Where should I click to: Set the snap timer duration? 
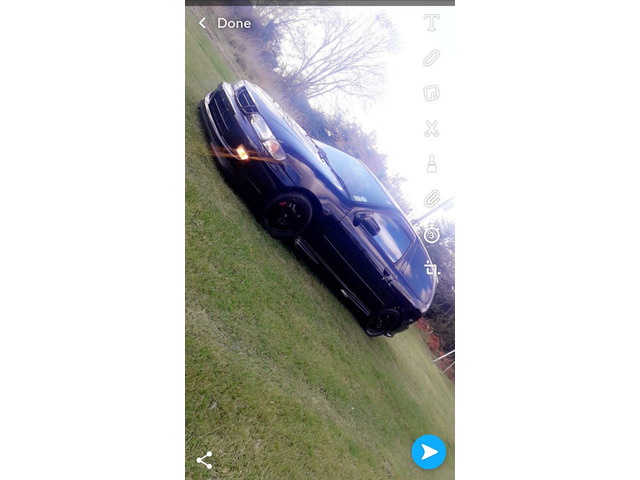(431, 235)
